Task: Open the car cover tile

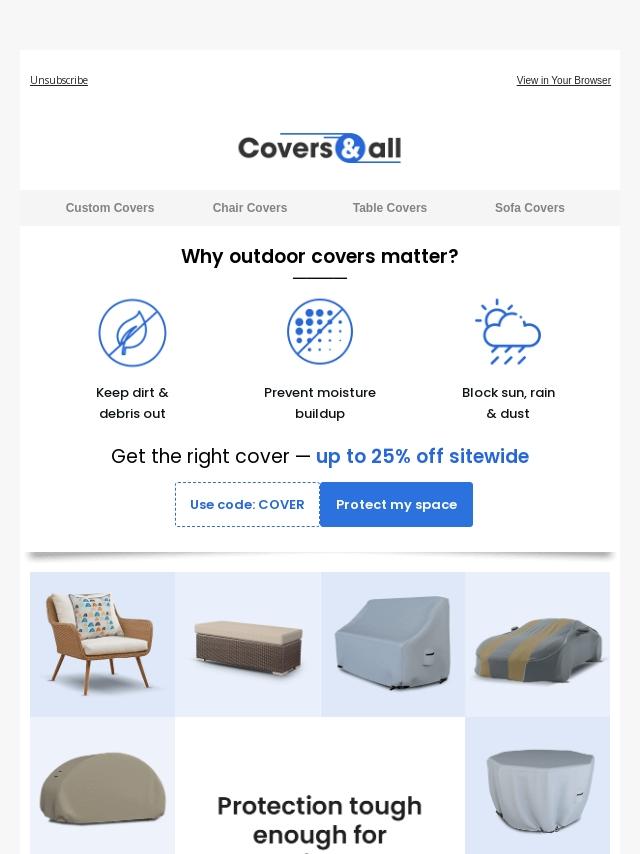Action: coord(538,644)
